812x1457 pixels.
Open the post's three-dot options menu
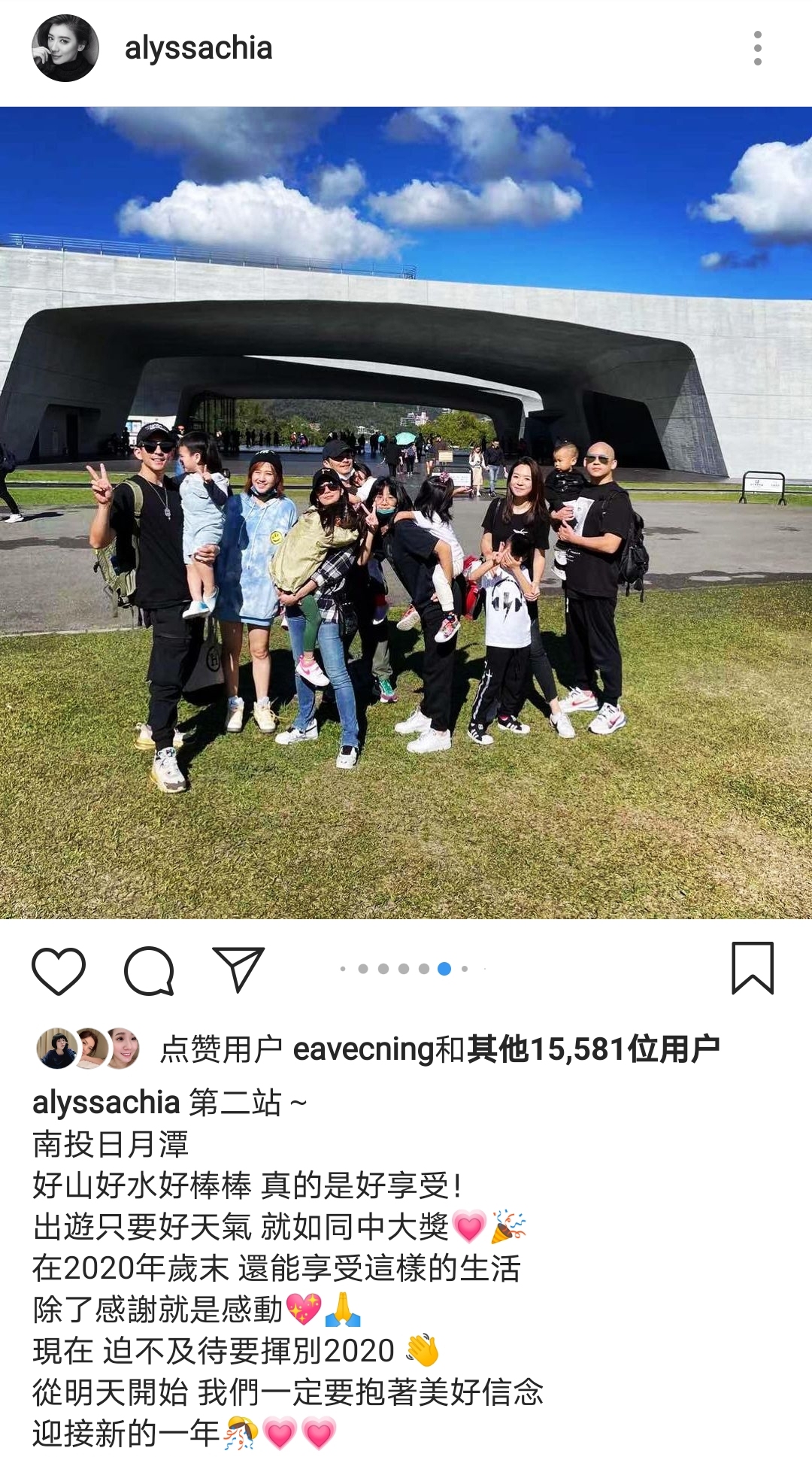point(757,48)
